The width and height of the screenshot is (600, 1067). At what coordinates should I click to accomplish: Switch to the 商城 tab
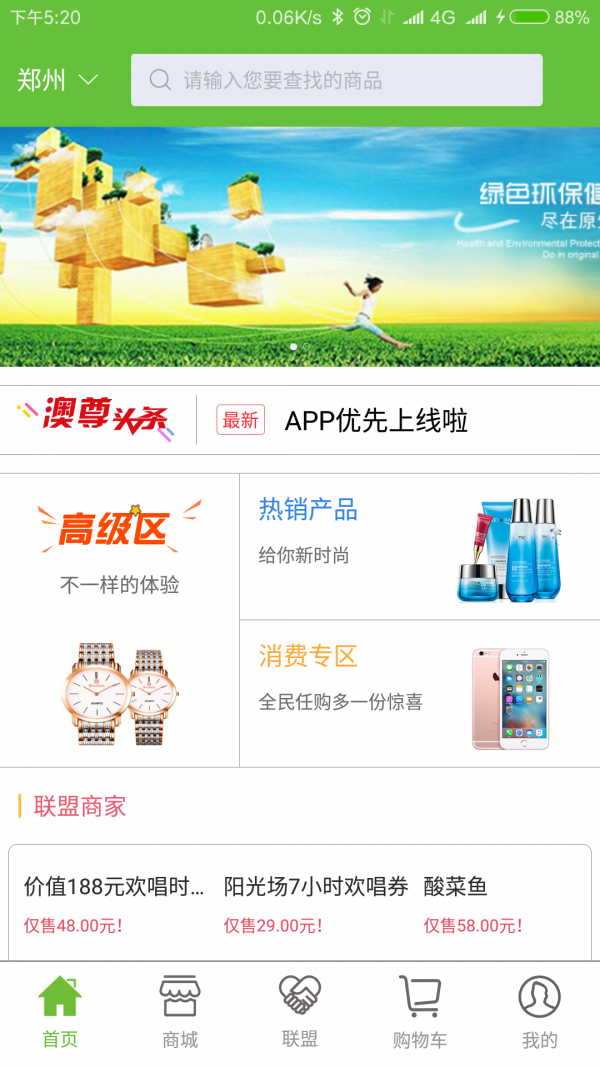pos(180,1013)
